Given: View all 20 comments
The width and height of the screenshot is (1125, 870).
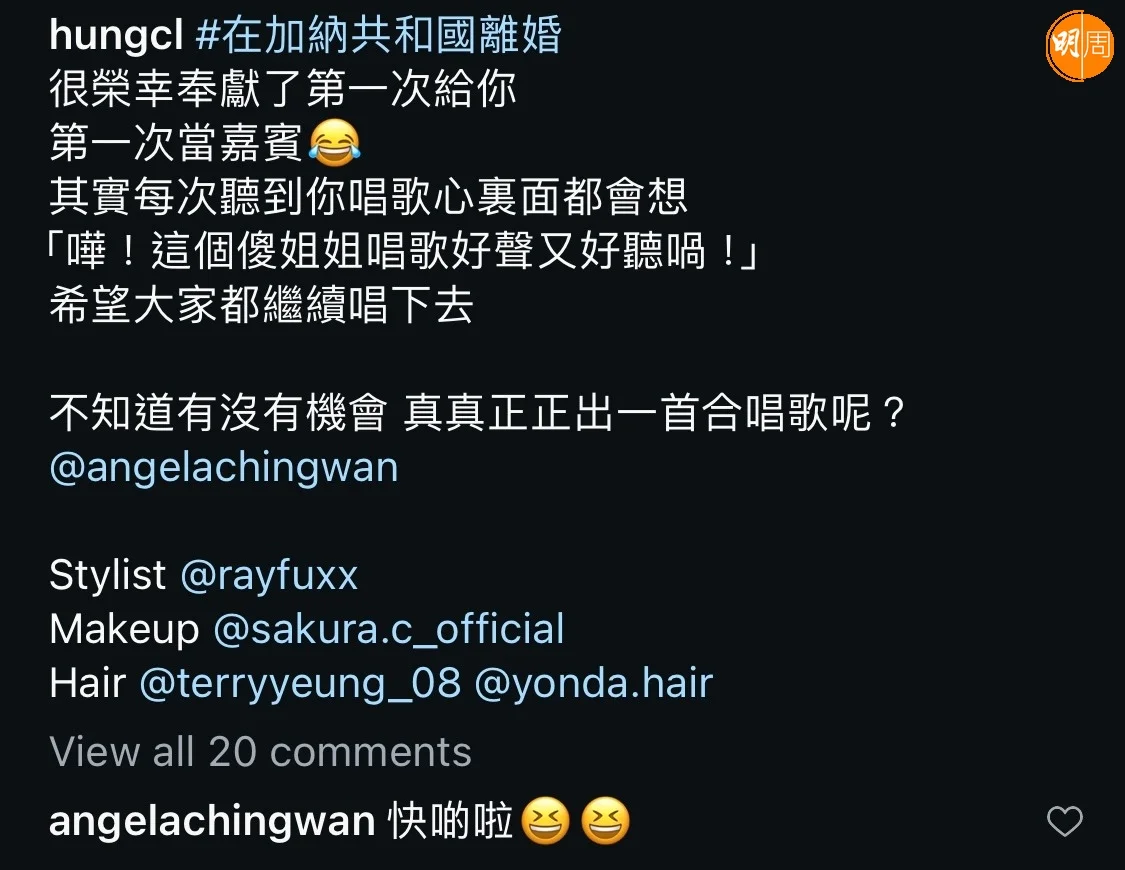Looking at the screenshot, I should pyautogui.click(x=260, y=751).
